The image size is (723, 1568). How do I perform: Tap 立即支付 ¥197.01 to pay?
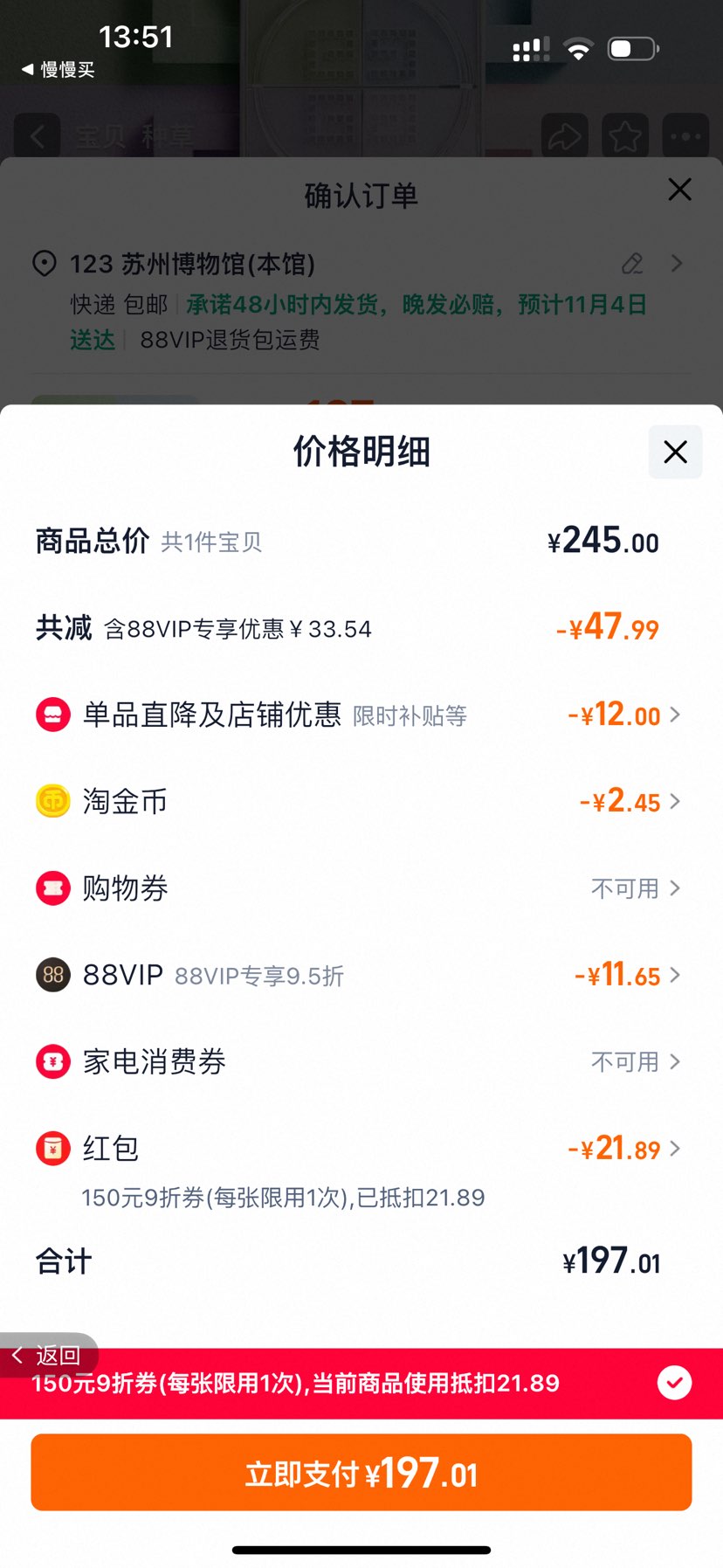(x=361, y=1474)
